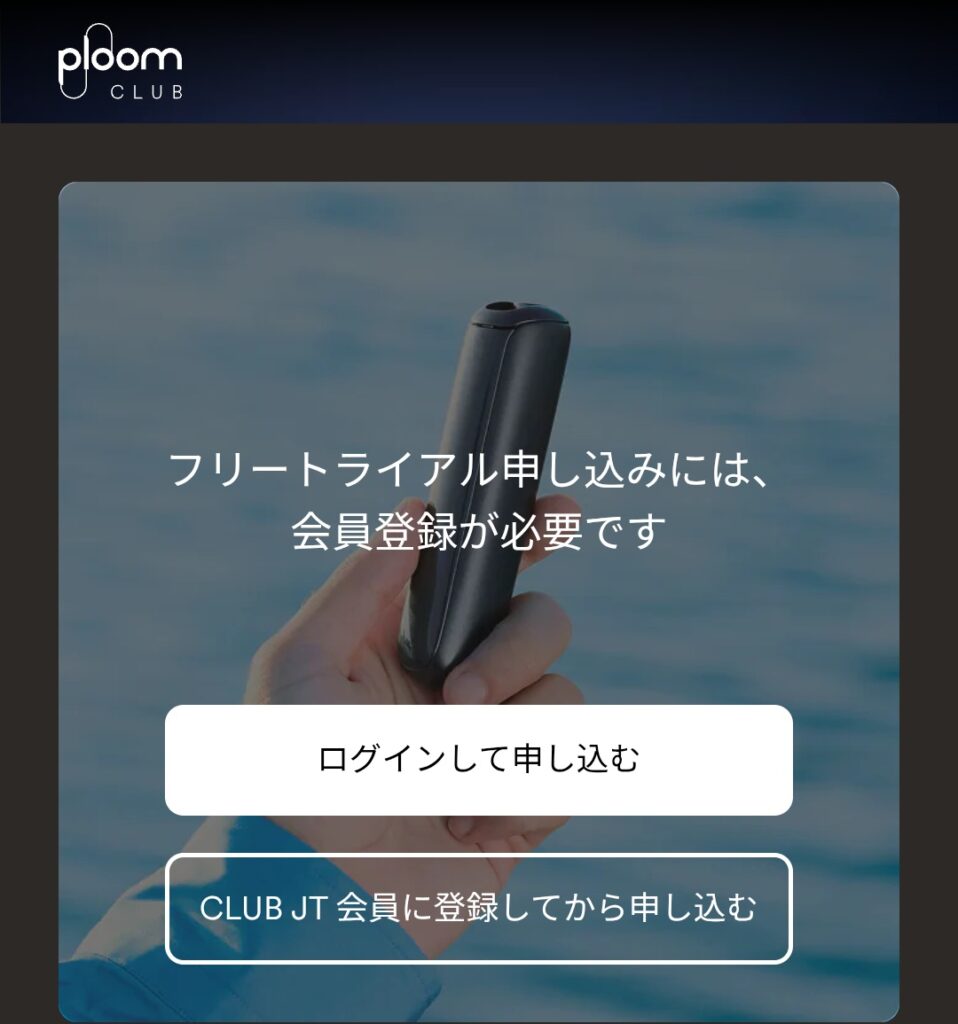Image resolution: width=958 pixels, height=1024 pixels.
Task: Click the white login apply button
Action: coord(479,760)
